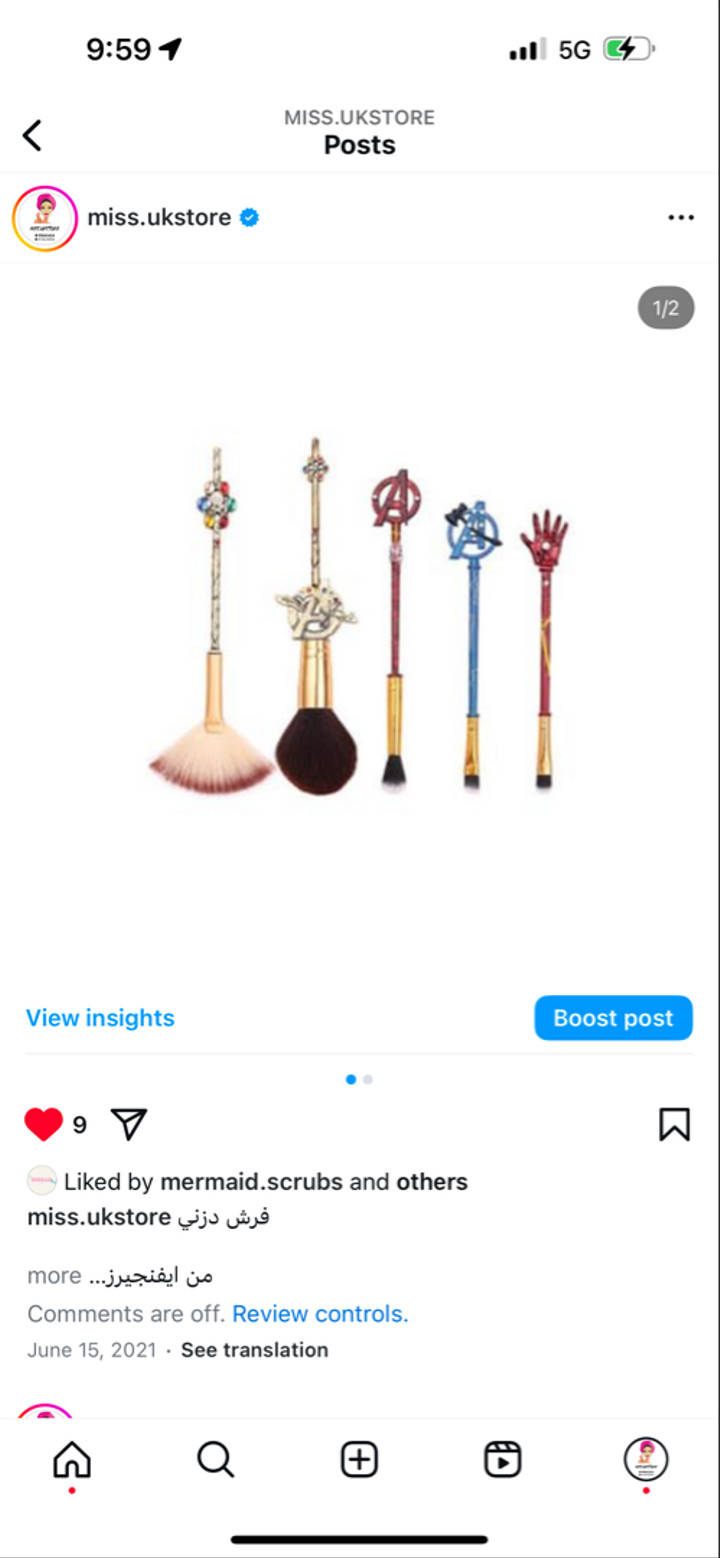The width and height of the screenshot is (720, 1558).
Task: Unlike the post with the heart icon
Action: click(x=44, y=1125)
